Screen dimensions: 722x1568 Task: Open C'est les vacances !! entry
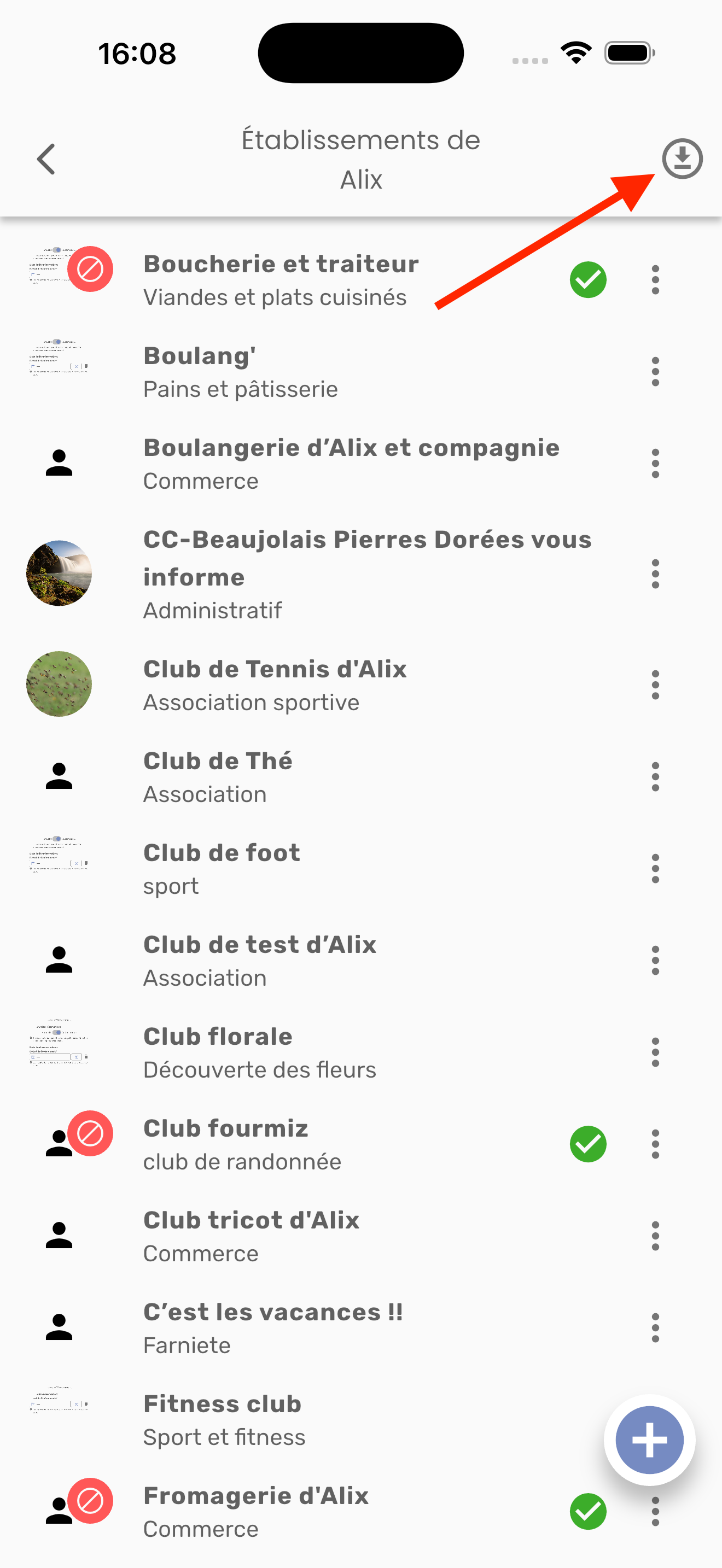coord(272,1327)
